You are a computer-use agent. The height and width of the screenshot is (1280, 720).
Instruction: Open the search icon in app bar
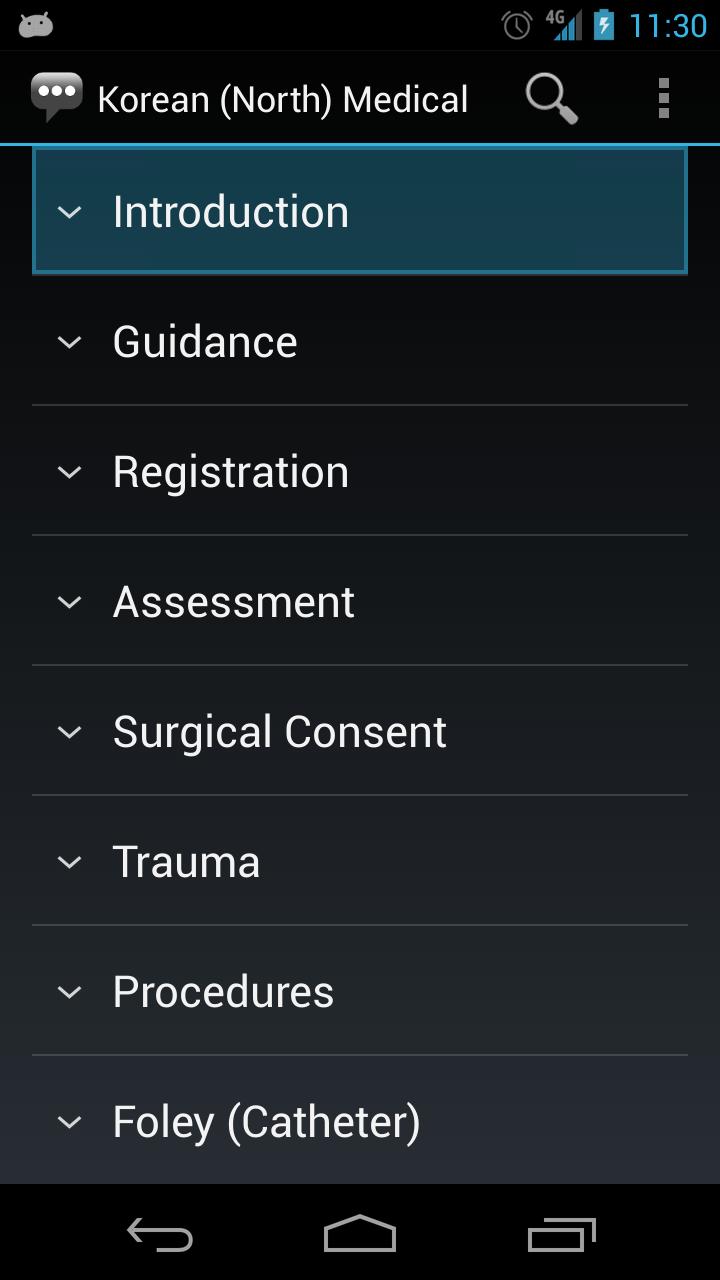pyautogui.click(x=551, y=99)
